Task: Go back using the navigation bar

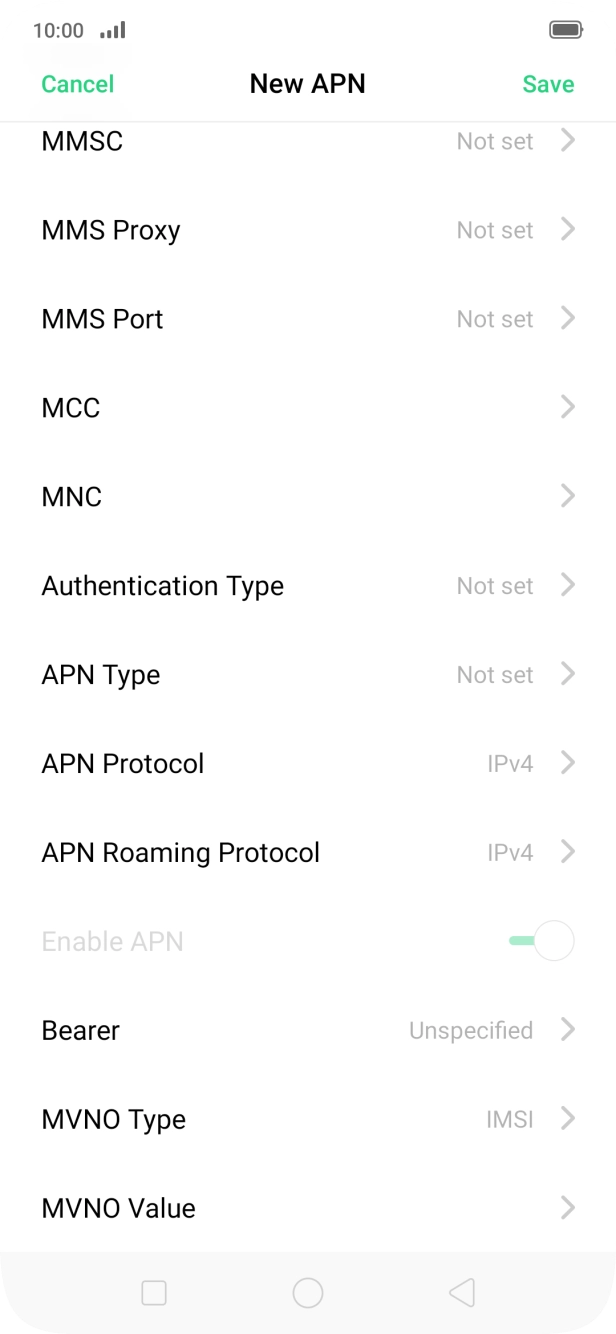Action: tap(461, 1293)
